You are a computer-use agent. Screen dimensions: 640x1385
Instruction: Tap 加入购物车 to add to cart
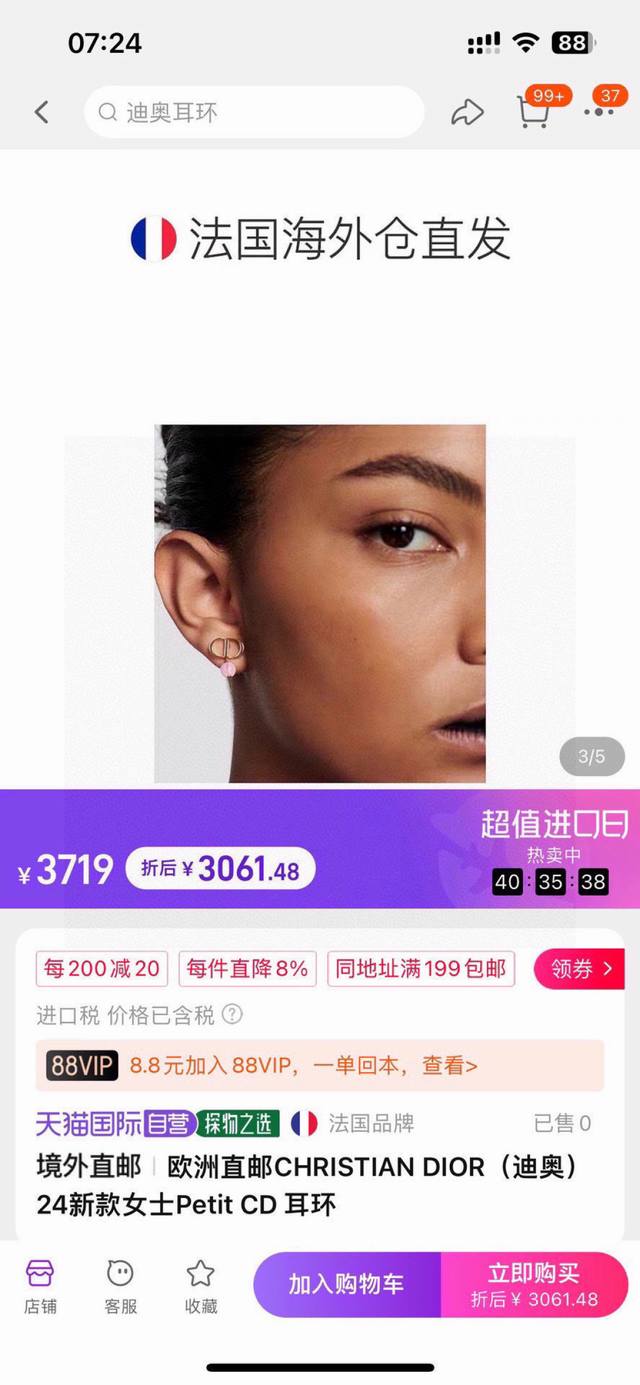346,1284
